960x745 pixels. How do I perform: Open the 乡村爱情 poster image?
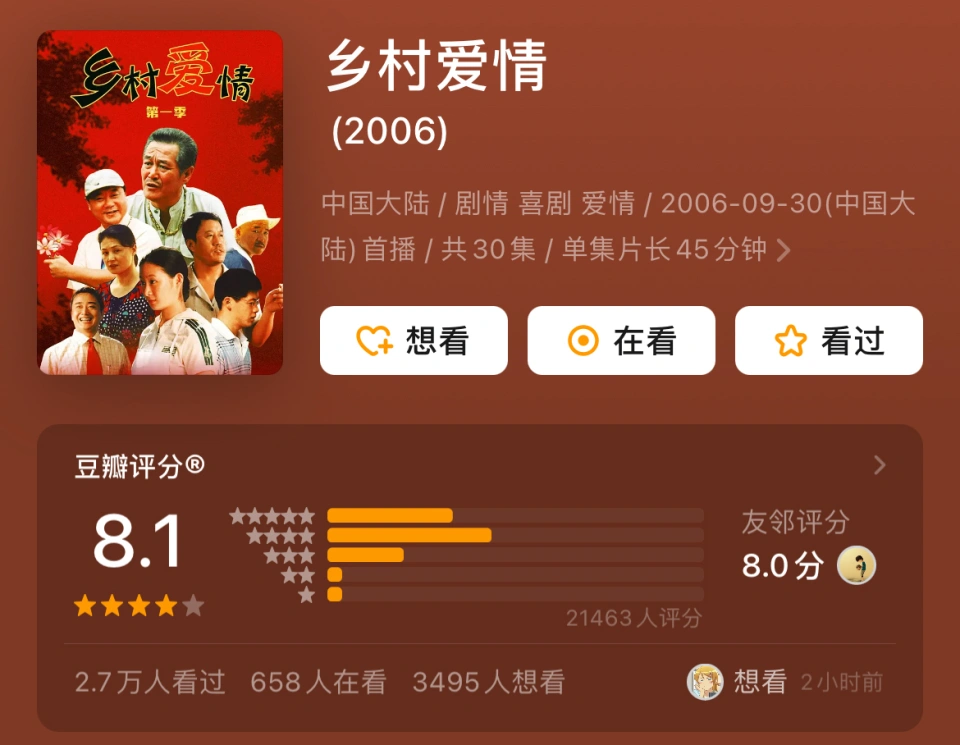(x=160, y=203)
